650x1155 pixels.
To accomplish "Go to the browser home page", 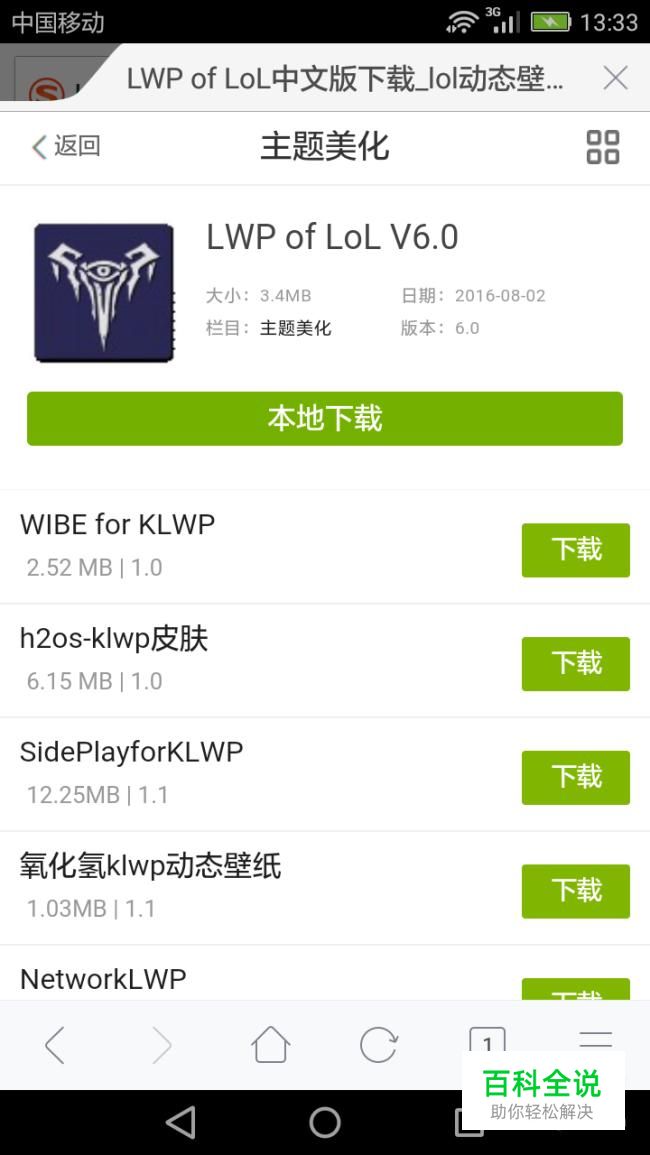I will 270,1045.
